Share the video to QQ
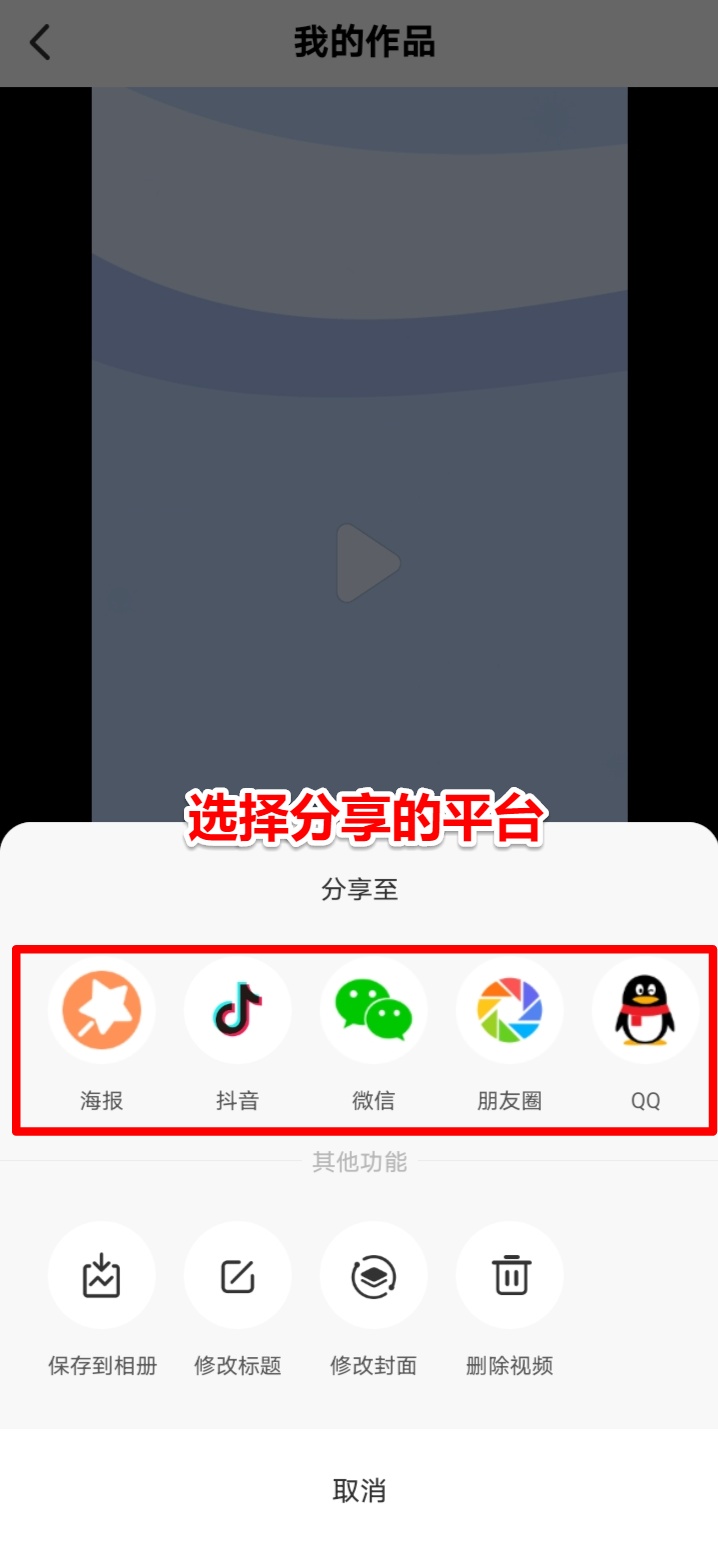The height and width of the screenshot is (1548, 718). pos(645,1009)
